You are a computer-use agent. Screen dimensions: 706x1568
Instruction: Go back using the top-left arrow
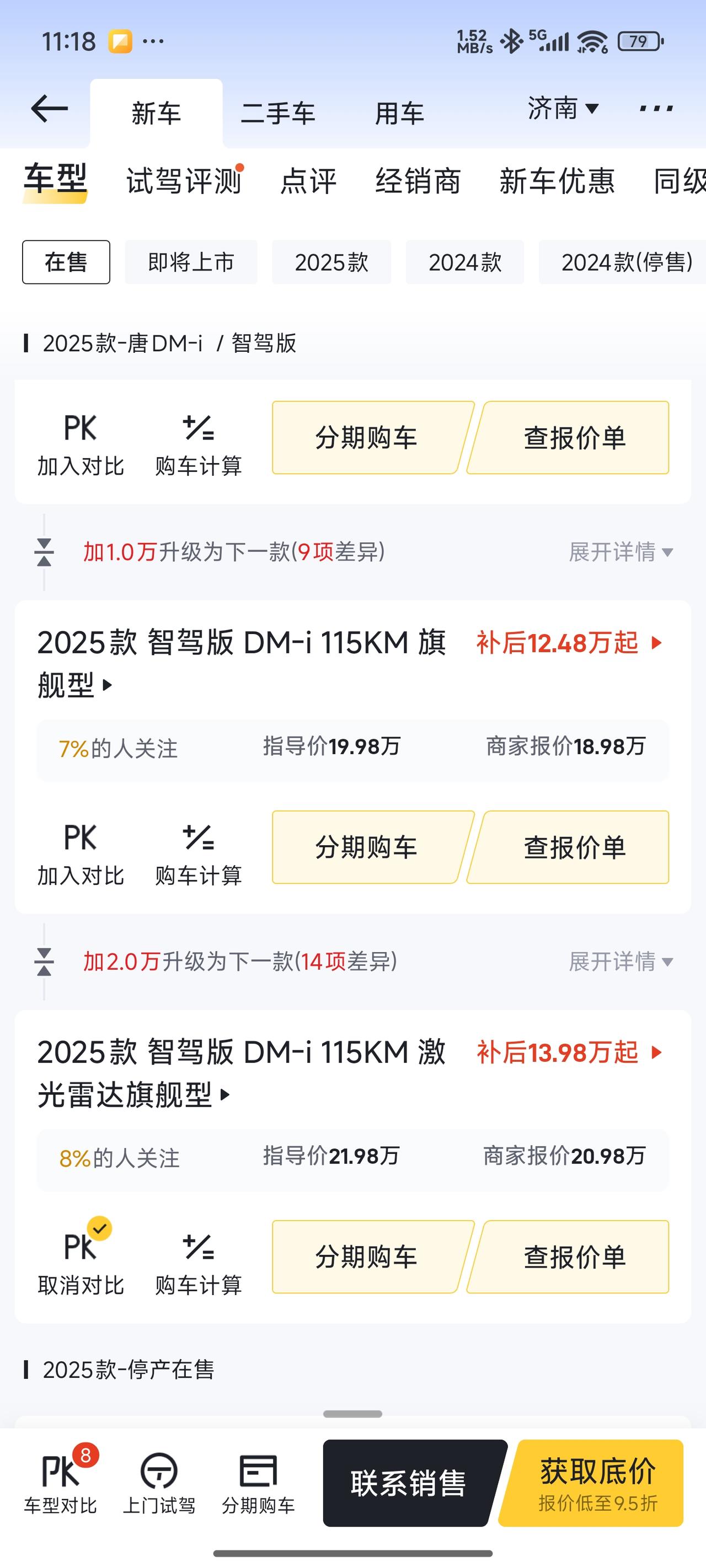coord(49,110)
